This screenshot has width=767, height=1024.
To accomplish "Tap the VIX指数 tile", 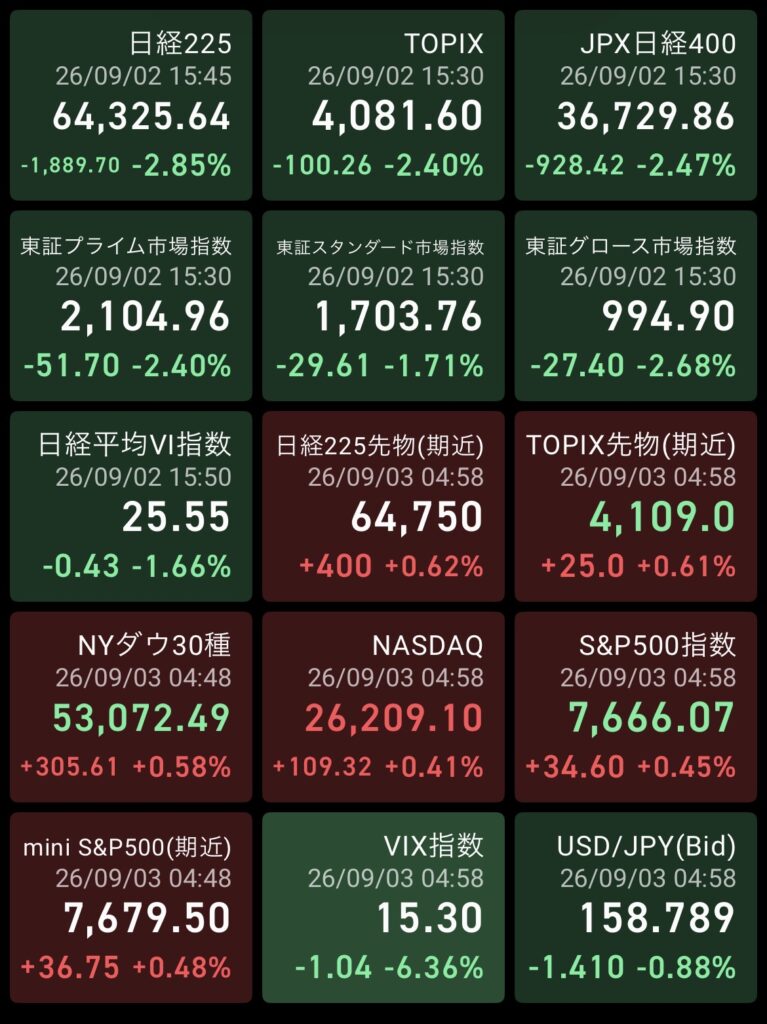I will 383,907.
